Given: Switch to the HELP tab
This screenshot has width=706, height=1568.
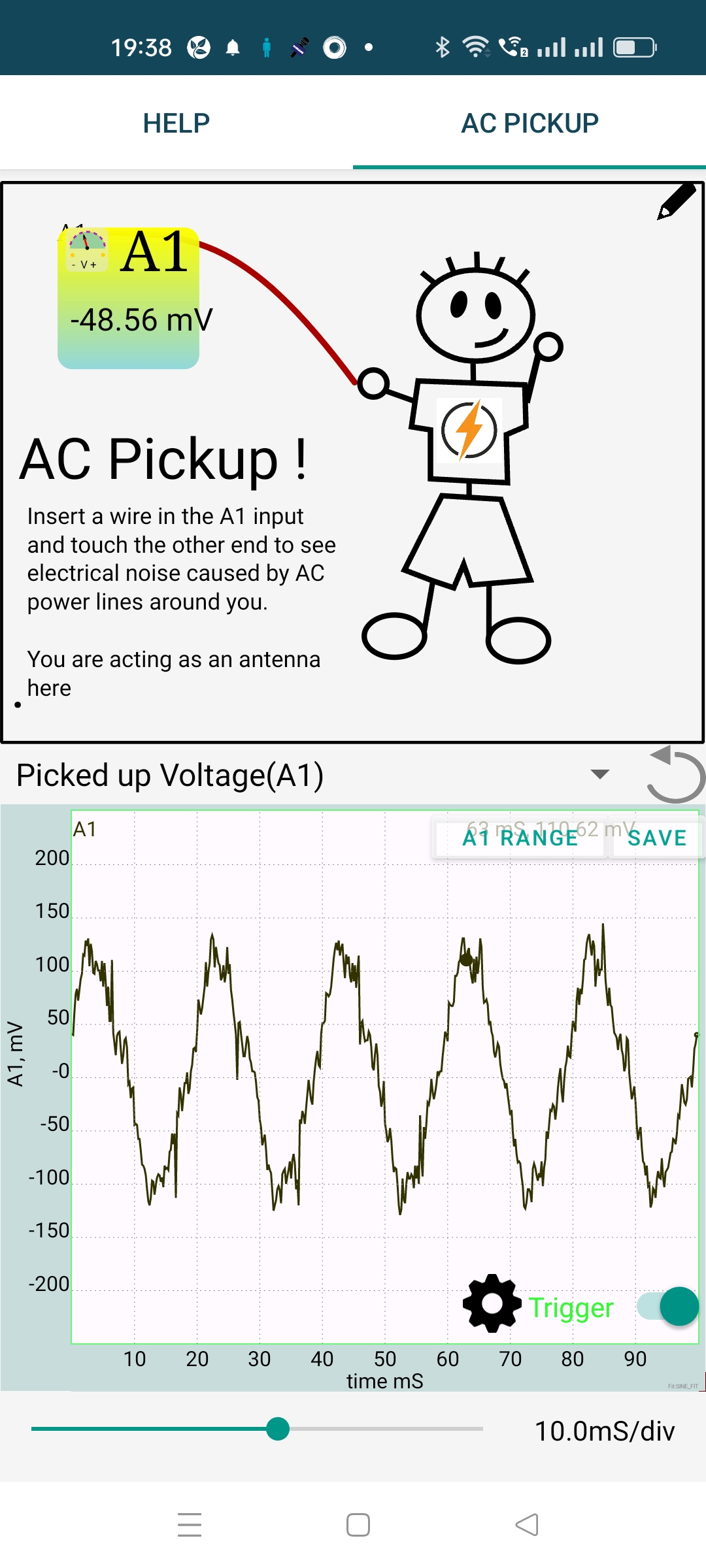Looking at the screenshot, I should pyautogui.click(x=175, y=122).
